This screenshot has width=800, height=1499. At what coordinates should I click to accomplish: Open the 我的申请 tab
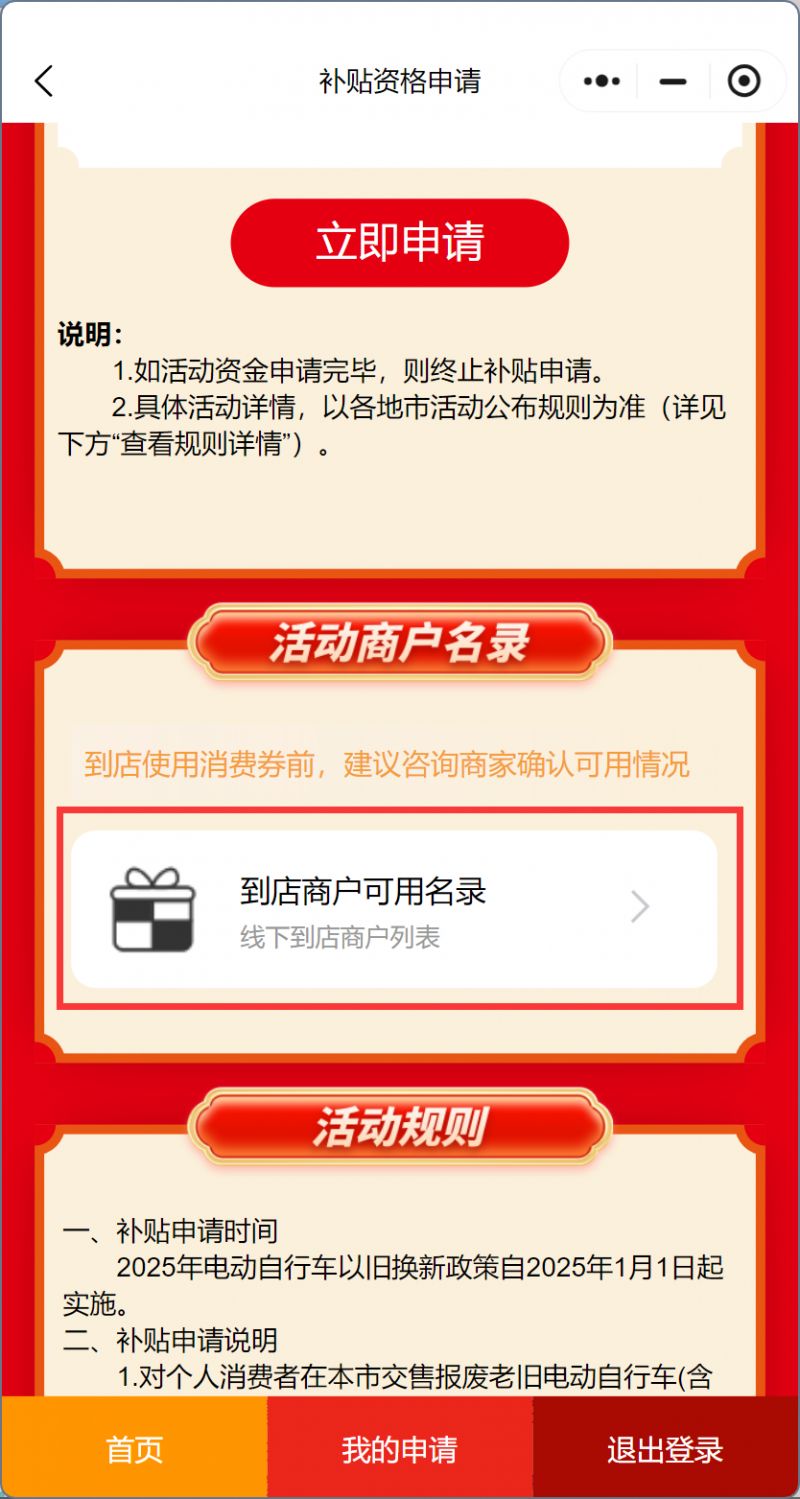coord(399,1449)
